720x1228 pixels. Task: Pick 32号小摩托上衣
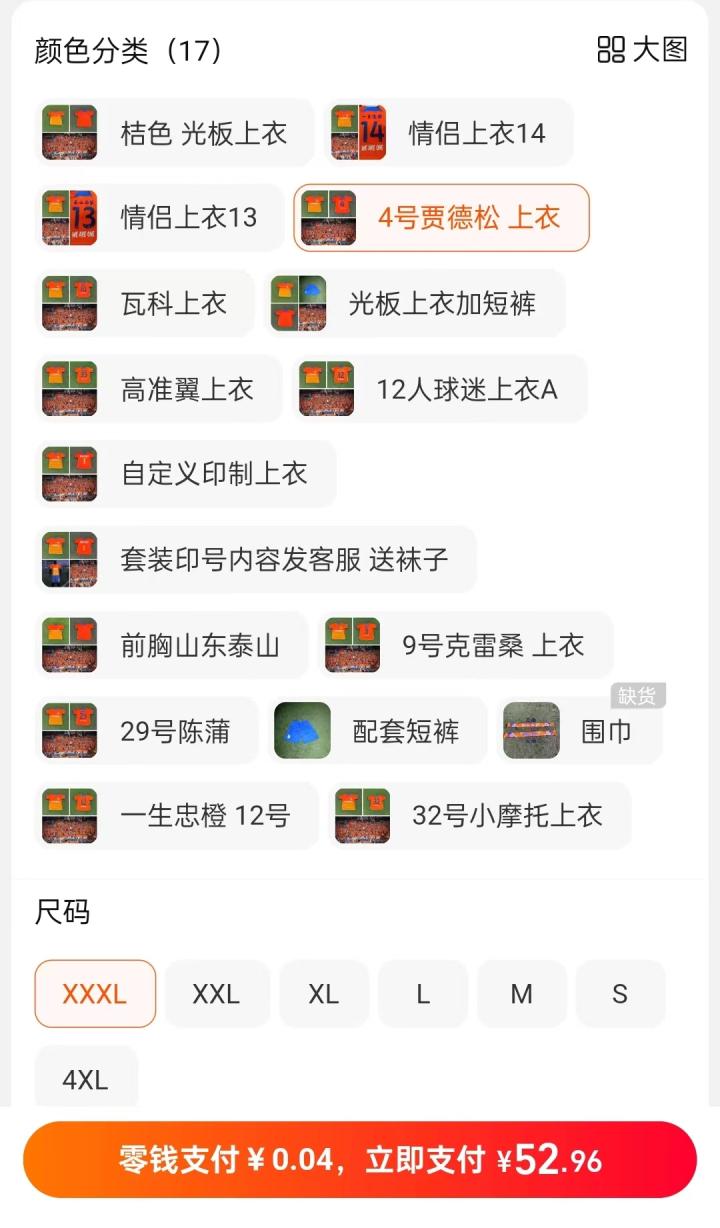click(x=480, y=816)
